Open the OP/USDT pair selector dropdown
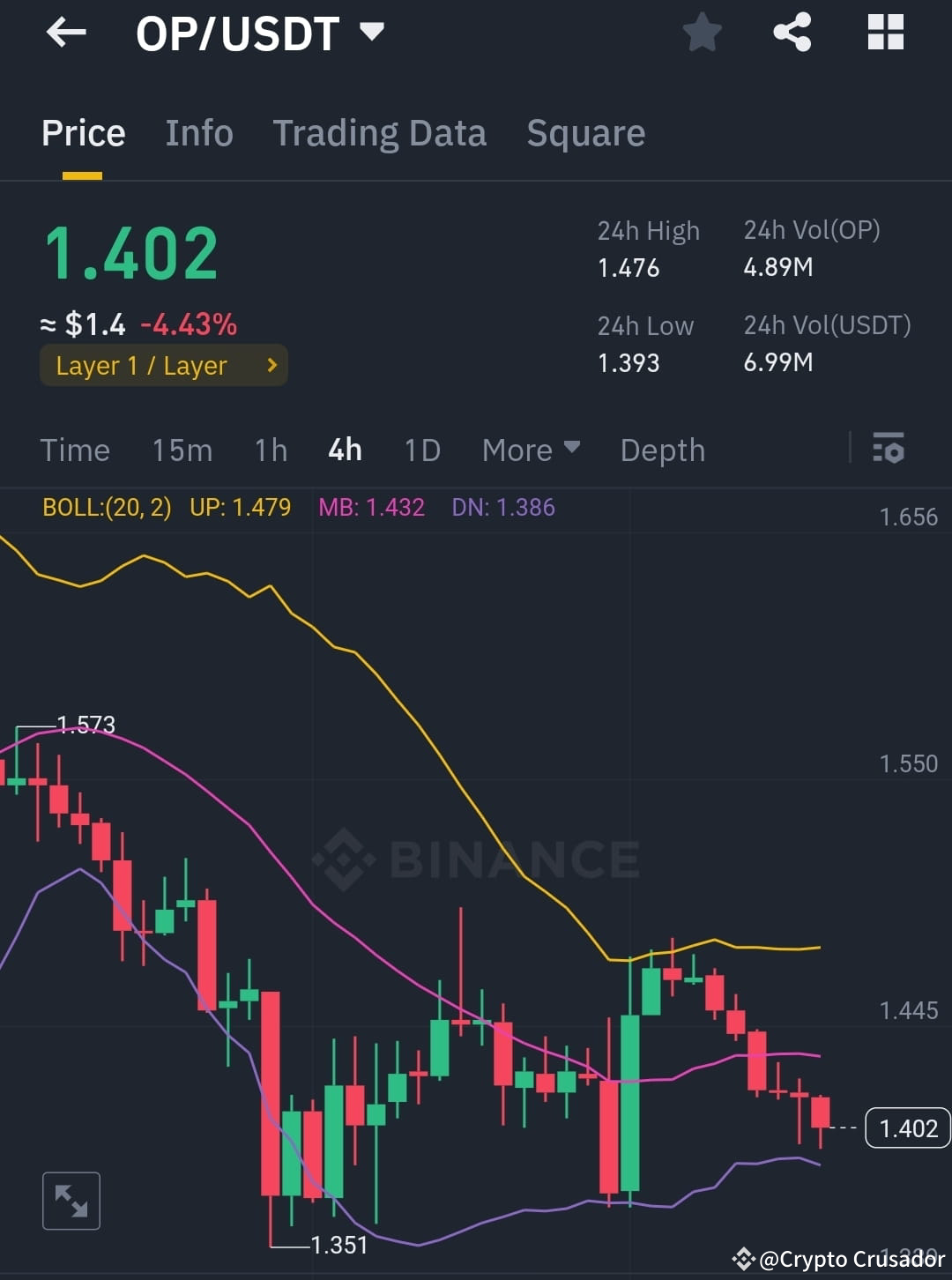This screenshot has width=952, height=1280. (256, 33)
